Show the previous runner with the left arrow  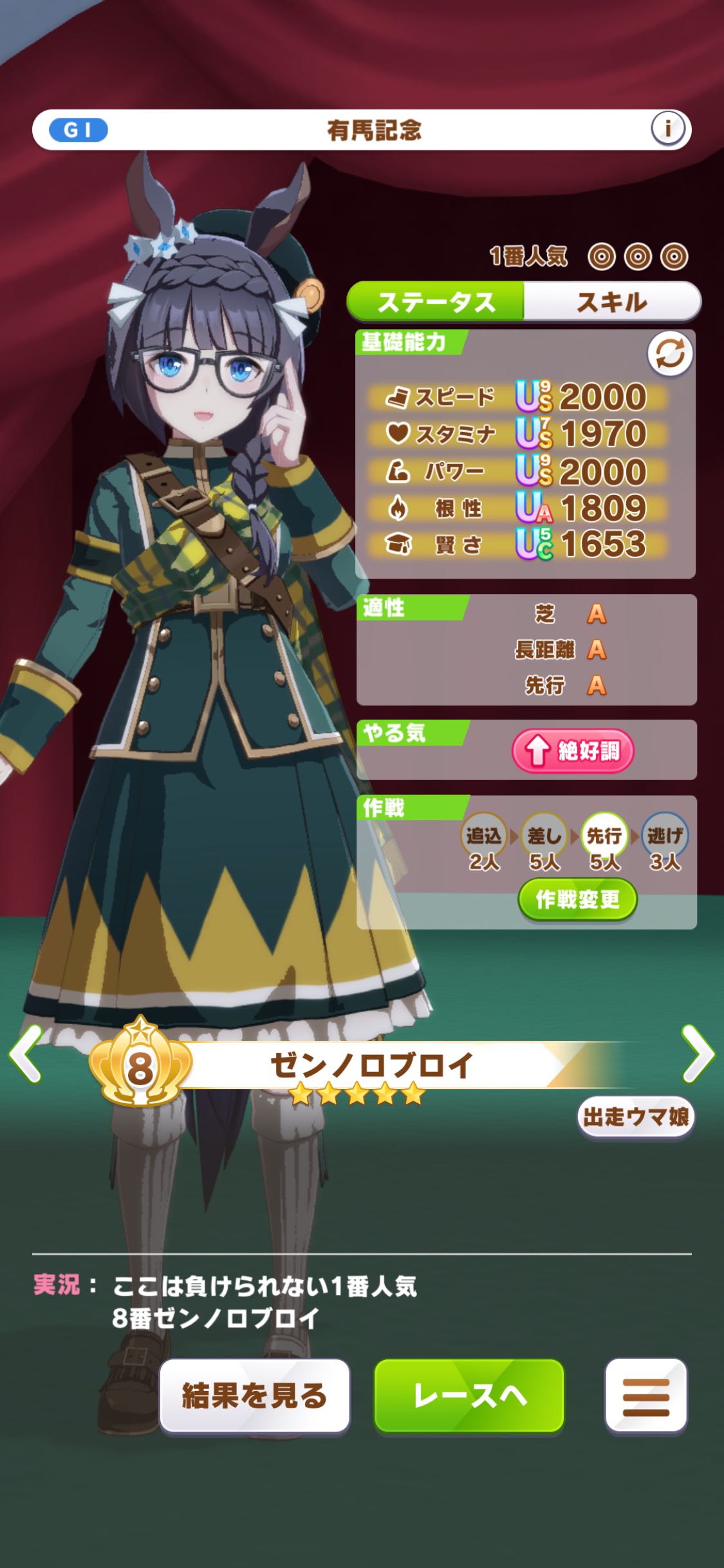tap(26, 1054)
